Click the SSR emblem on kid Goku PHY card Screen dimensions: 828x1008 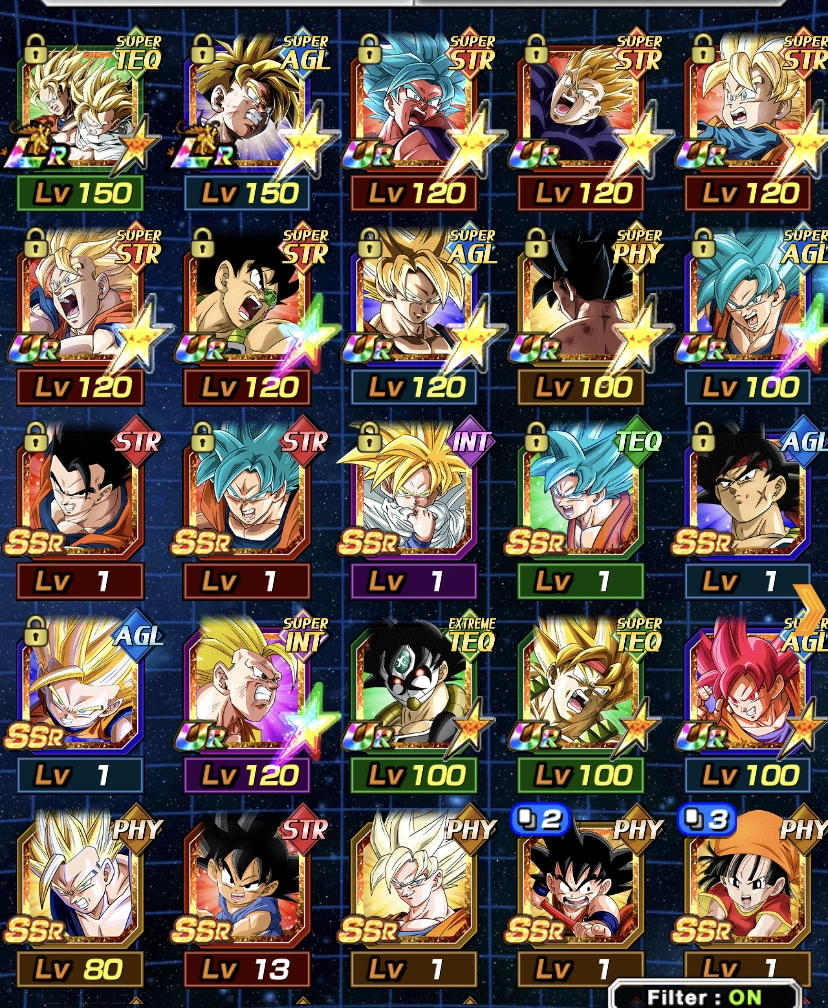point(534,931)
